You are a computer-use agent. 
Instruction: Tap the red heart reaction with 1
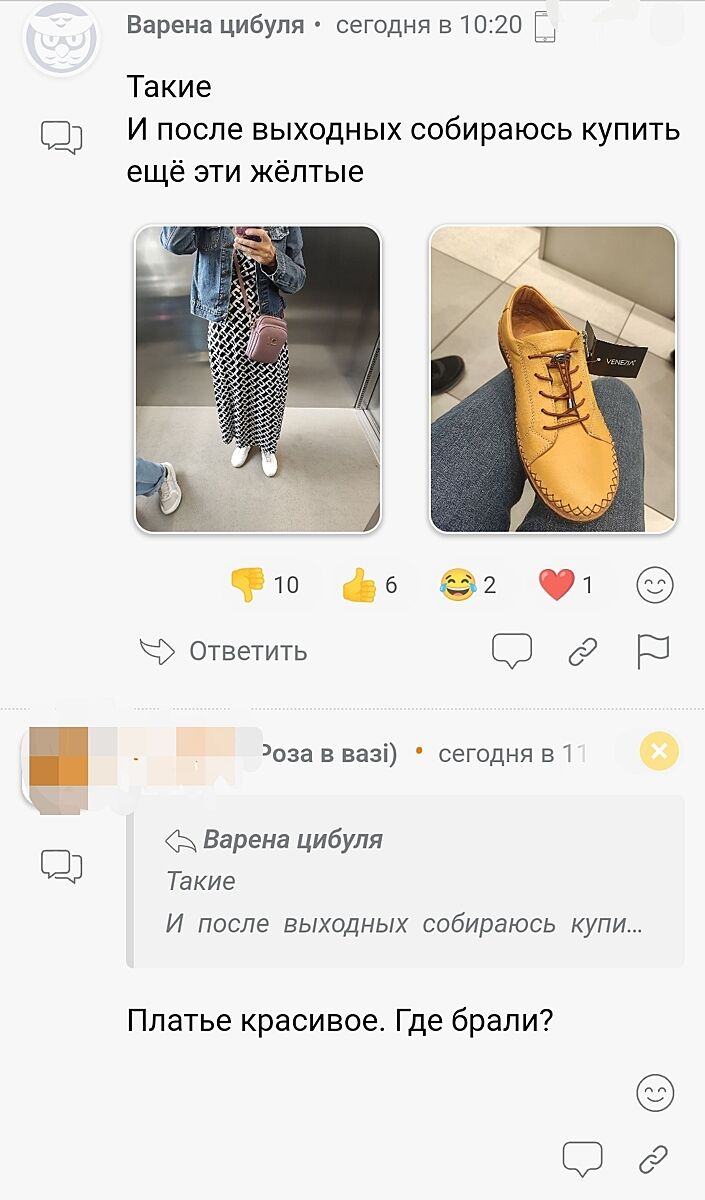[566, 585]
